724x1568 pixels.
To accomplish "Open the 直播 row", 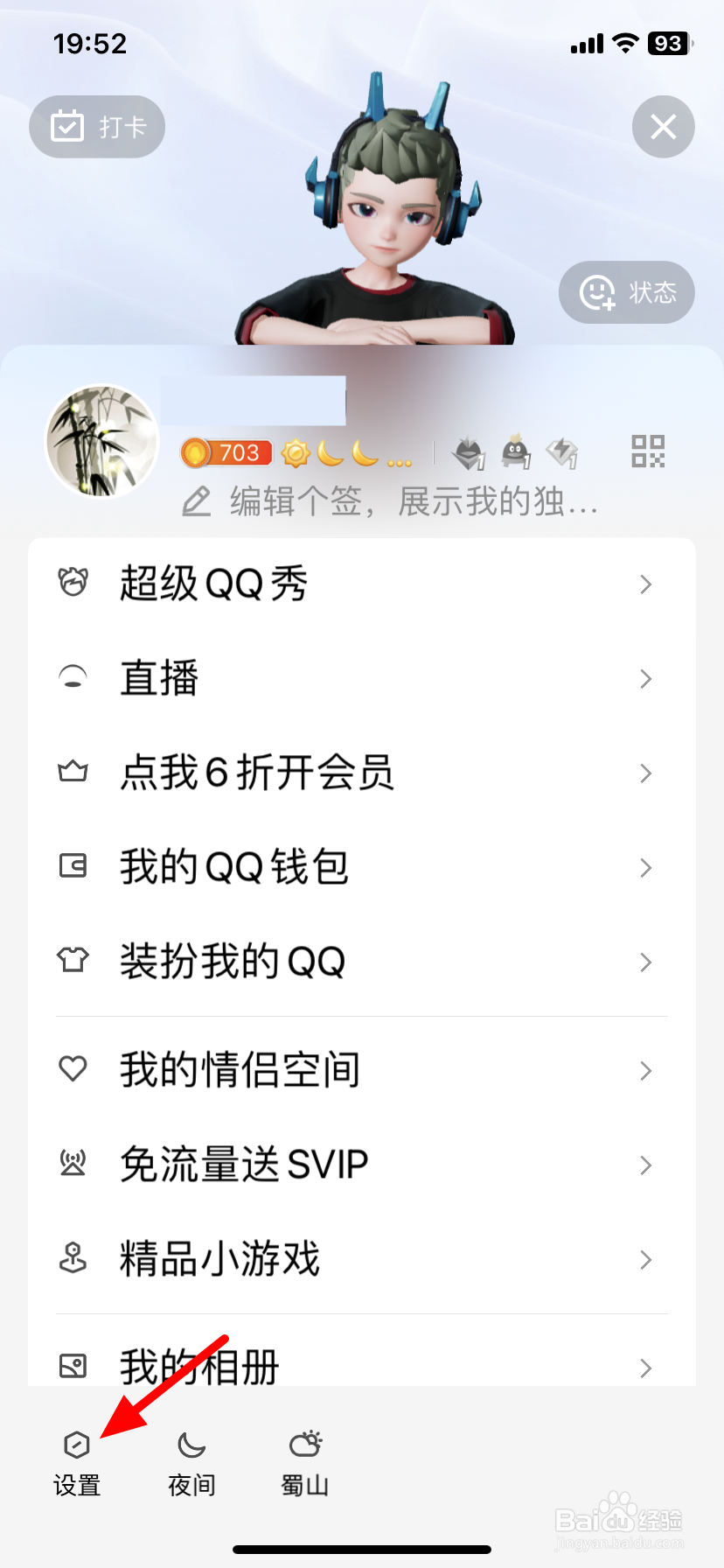I will (362, 679).
